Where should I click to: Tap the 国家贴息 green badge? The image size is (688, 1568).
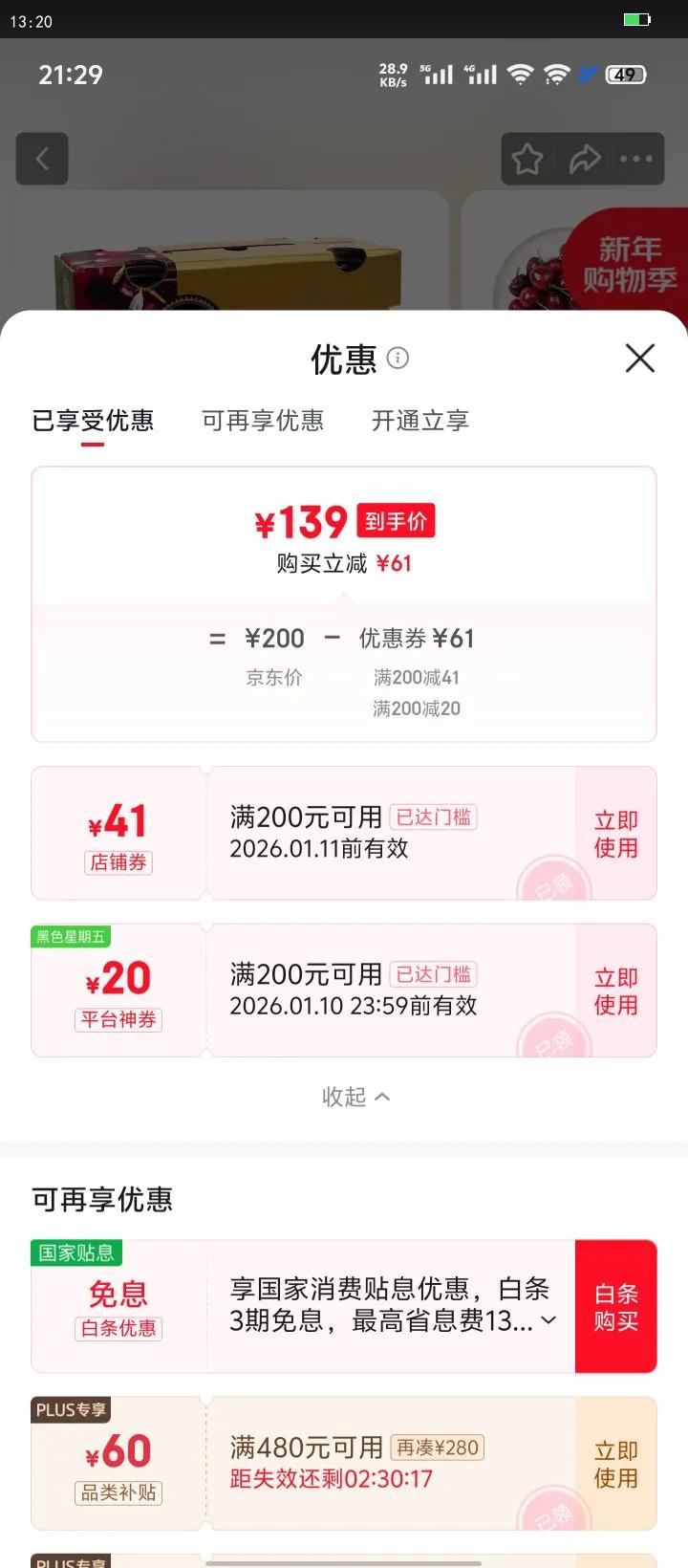[76, 1253]
